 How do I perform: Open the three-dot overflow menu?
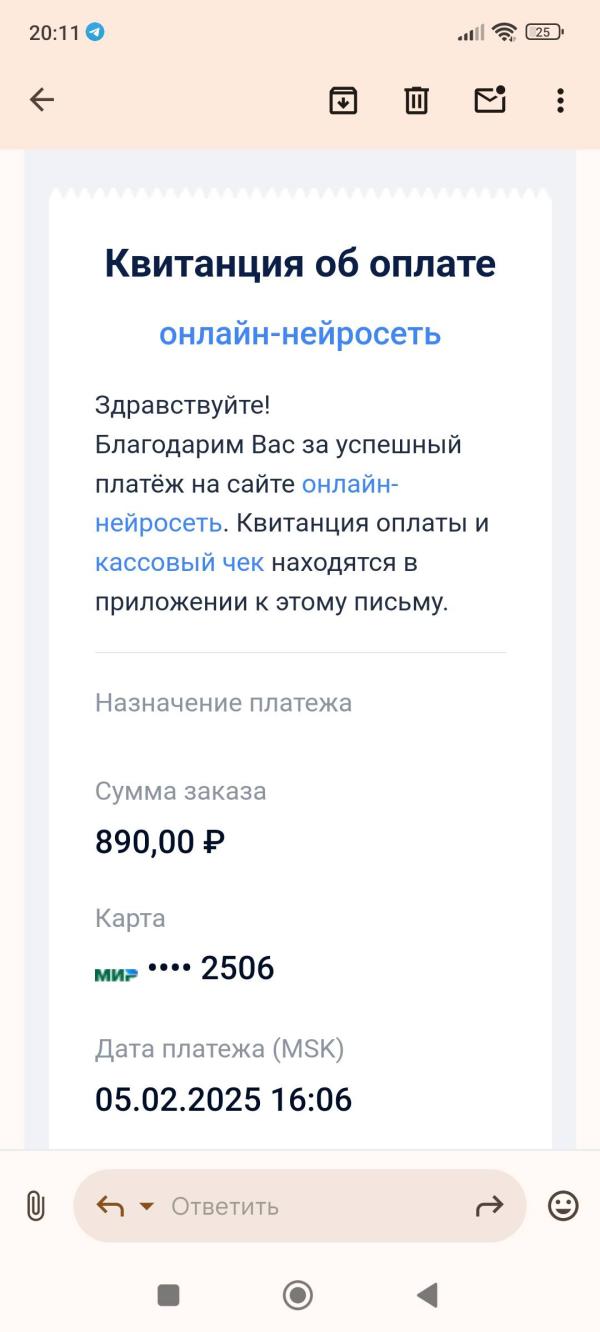tap(560, 100)
